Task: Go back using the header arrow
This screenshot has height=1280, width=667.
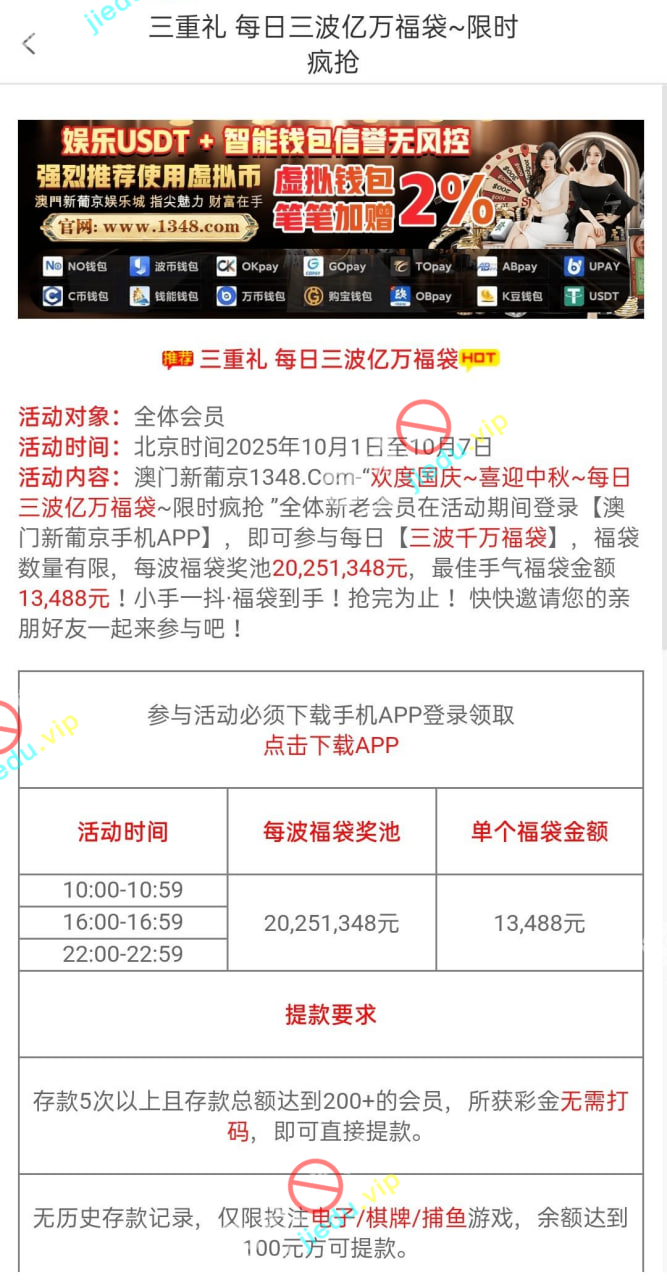Action: (28, 44)
